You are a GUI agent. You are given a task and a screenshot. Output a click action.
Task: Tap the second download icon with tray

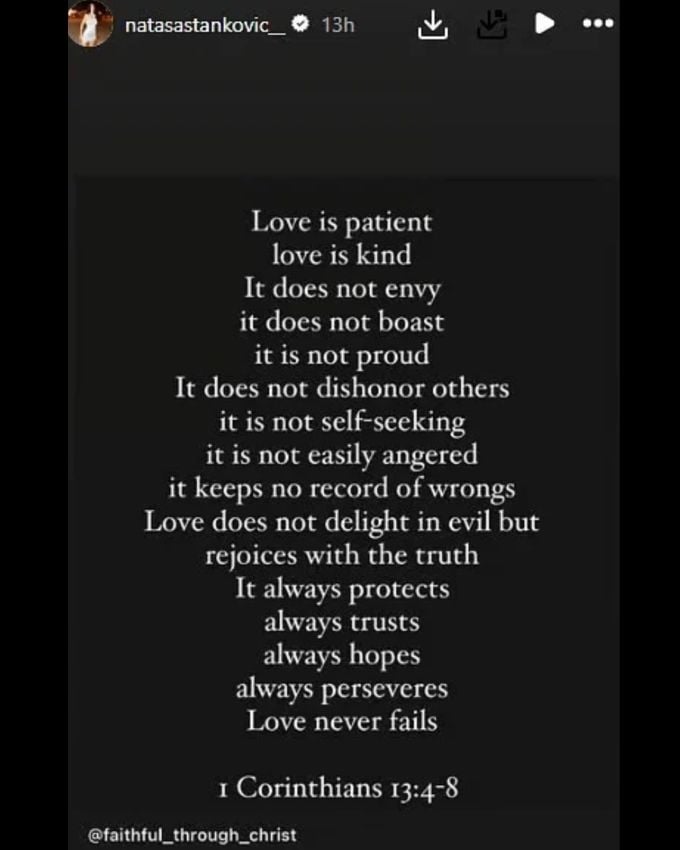pyautogui.click(x=491, y=24)
